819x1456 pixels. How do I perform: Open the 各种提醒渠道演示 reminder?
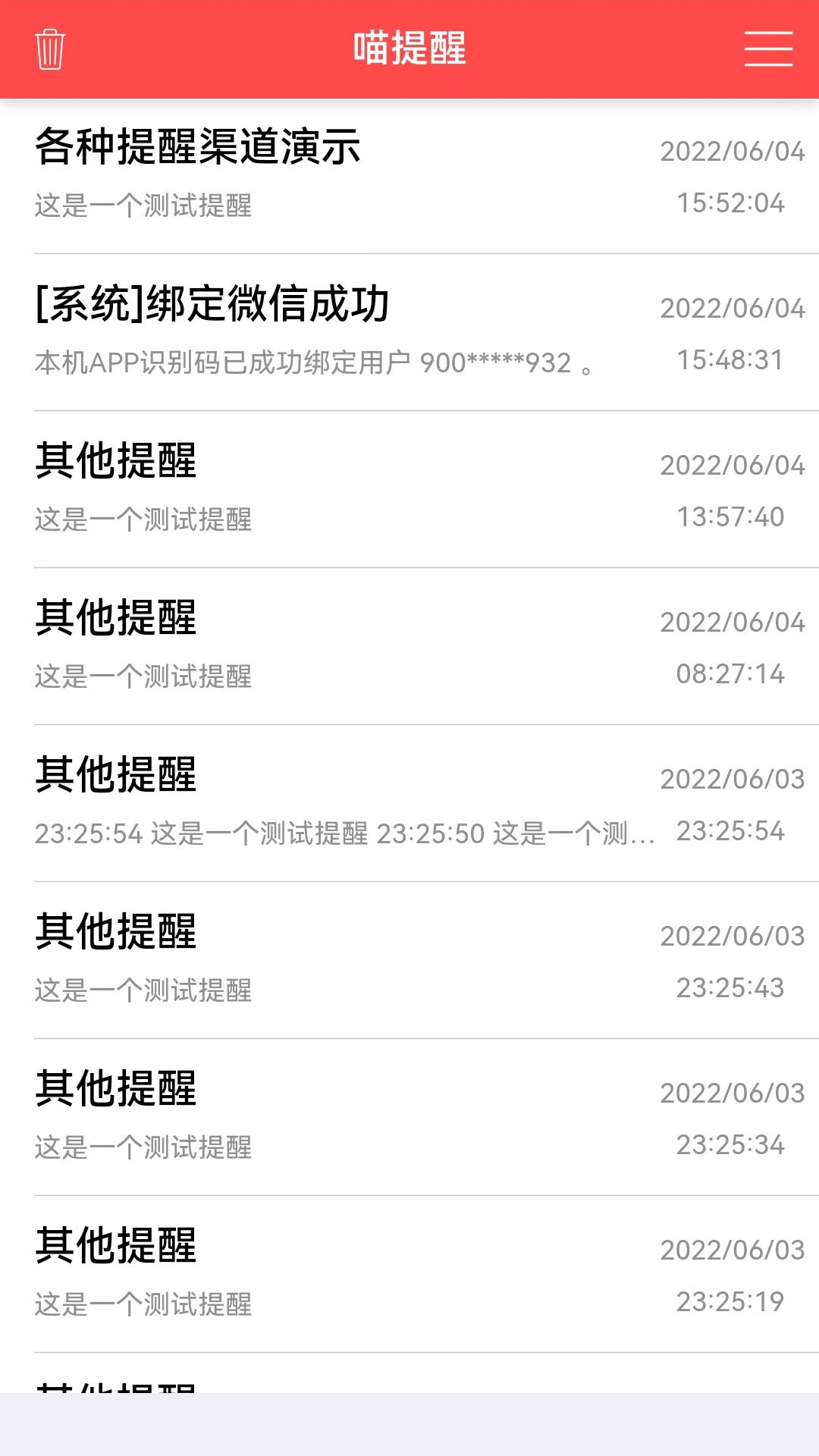(409, 176)
